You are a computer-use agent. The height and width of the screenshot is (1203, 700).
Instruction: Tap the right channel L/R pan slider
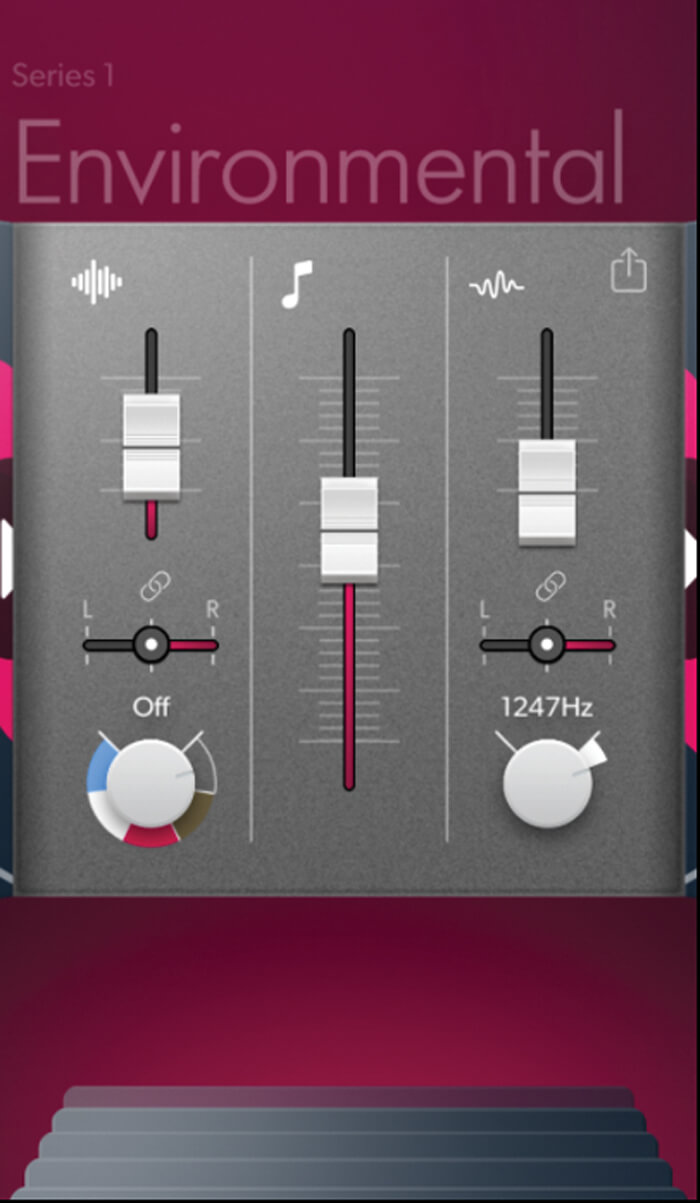point(546,645)
